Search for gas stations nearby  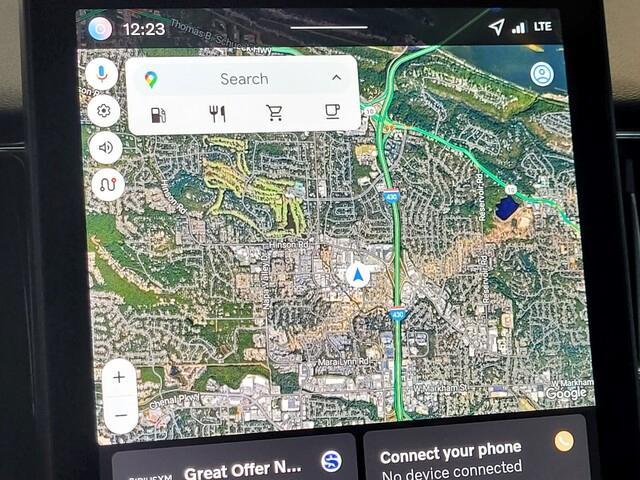(159, 114)
